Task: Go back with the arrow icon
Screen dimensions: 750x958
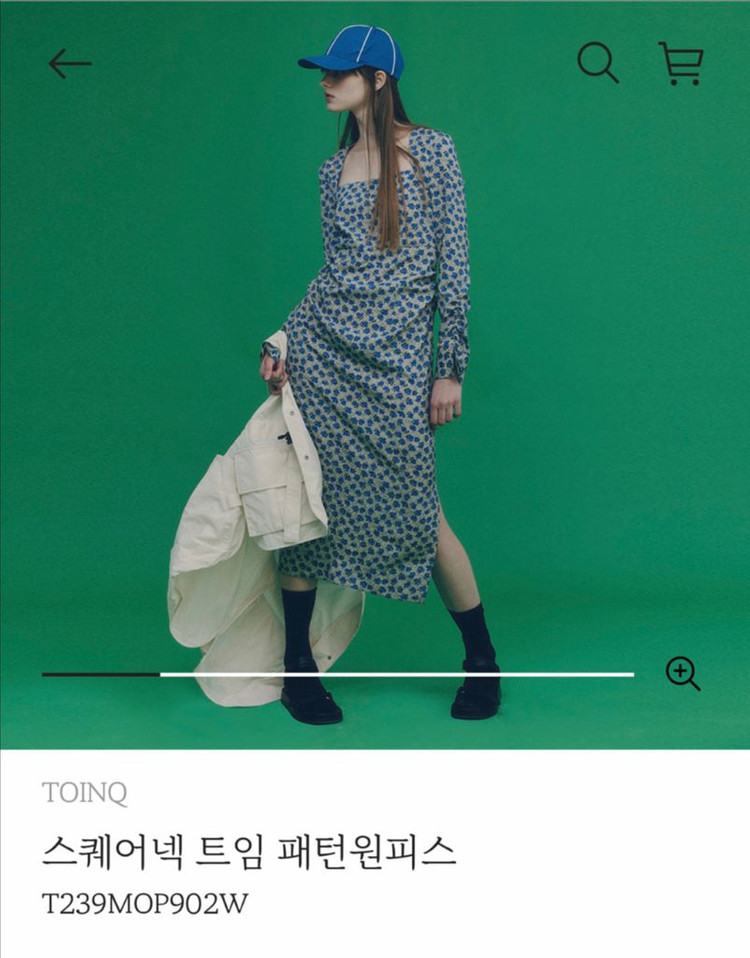Action: [70, 64]
